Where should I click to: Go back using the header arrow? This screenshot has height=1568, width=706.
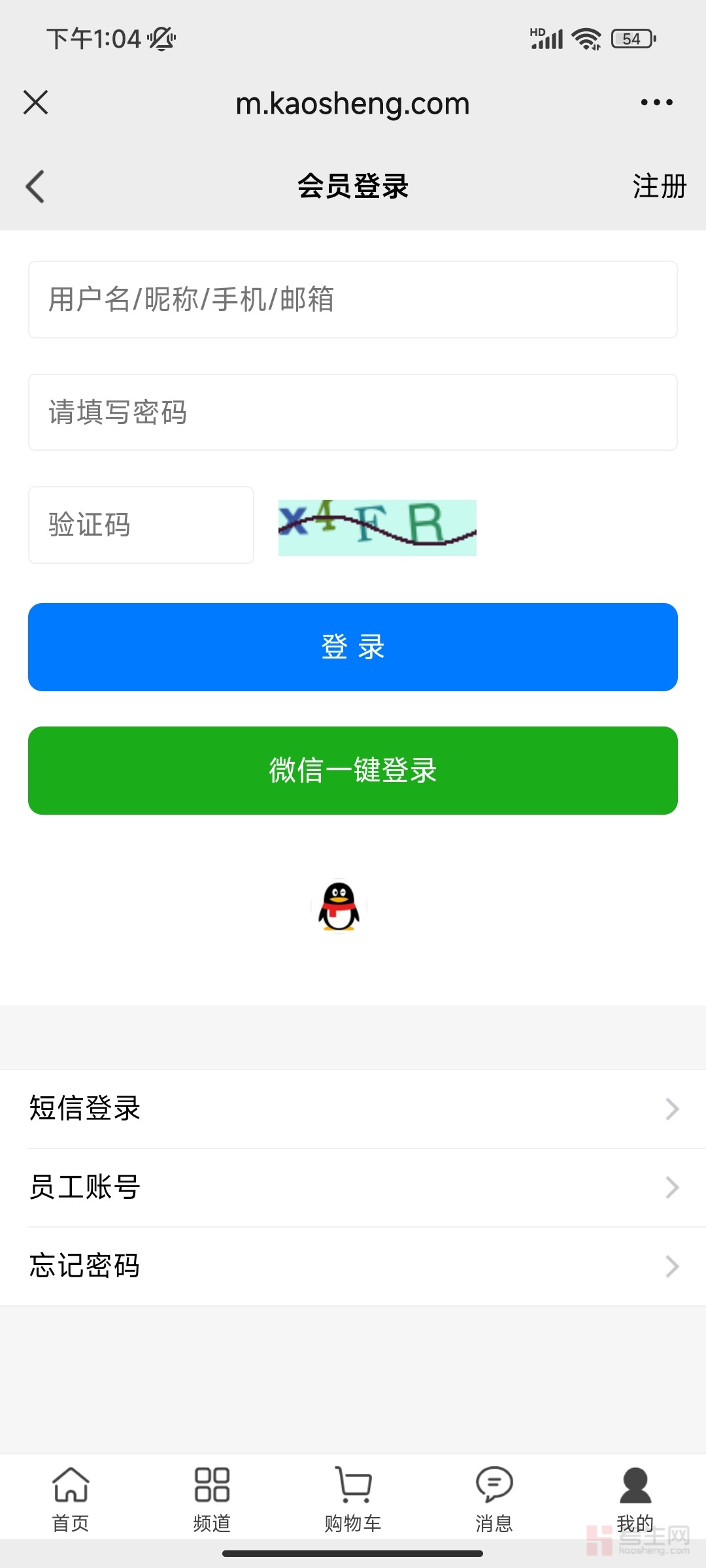click(x=35, y=187)
